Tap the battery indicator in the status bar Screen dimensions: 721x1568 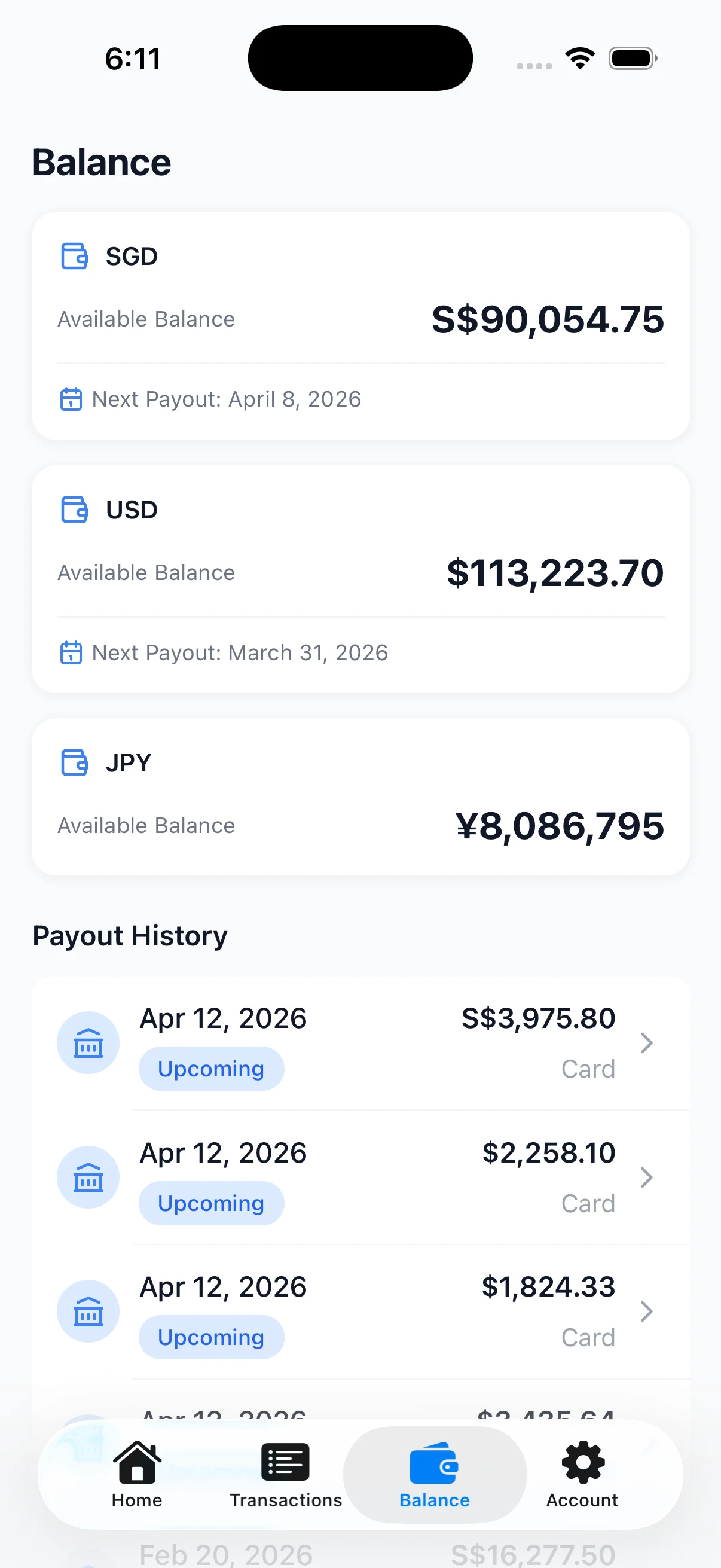tap(632, 58)
